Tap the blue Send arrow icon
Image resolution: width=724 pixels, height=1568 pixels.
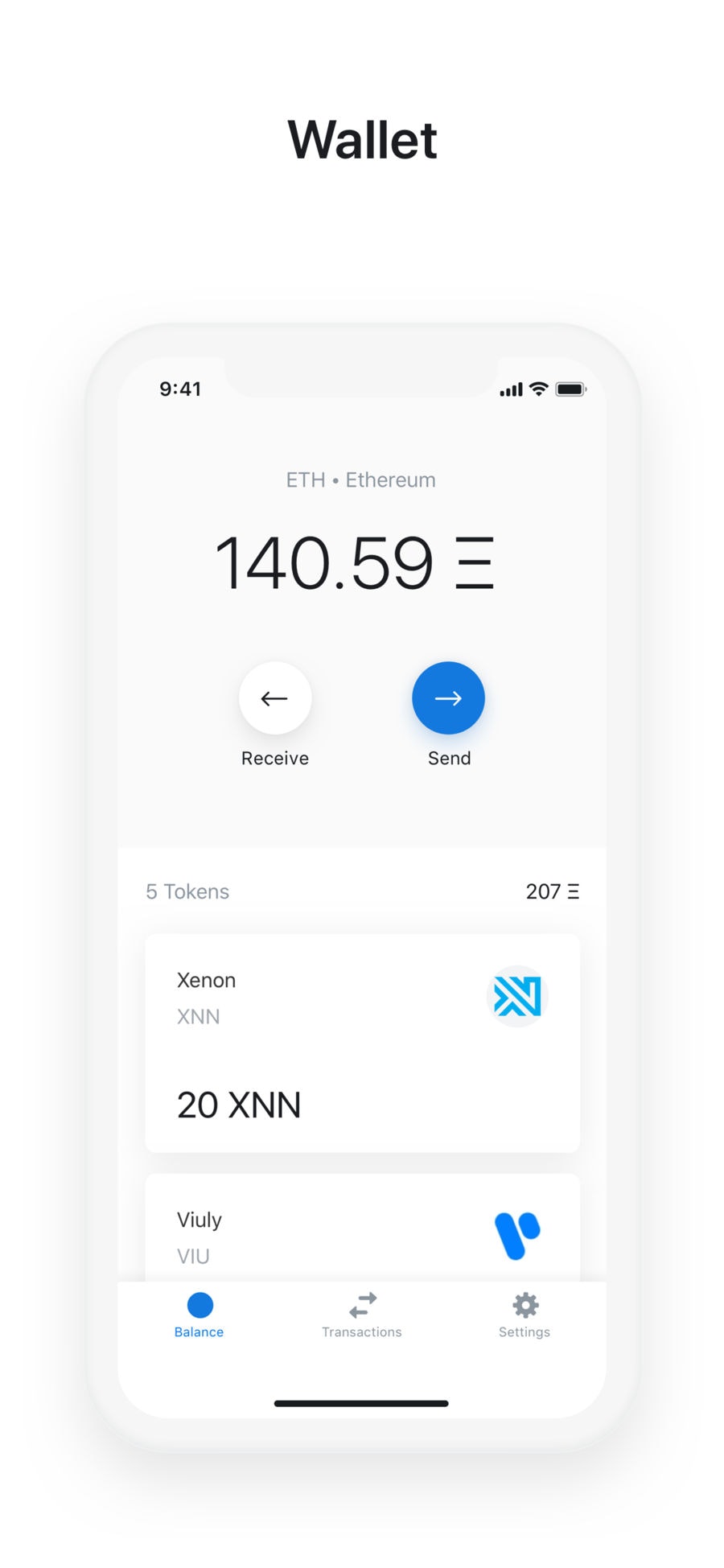(448, 698)
